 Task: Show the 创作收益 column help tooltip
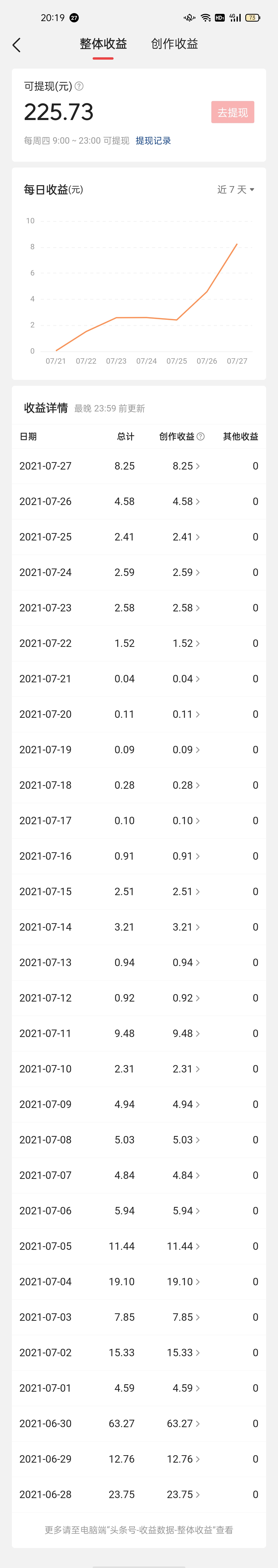201,436
